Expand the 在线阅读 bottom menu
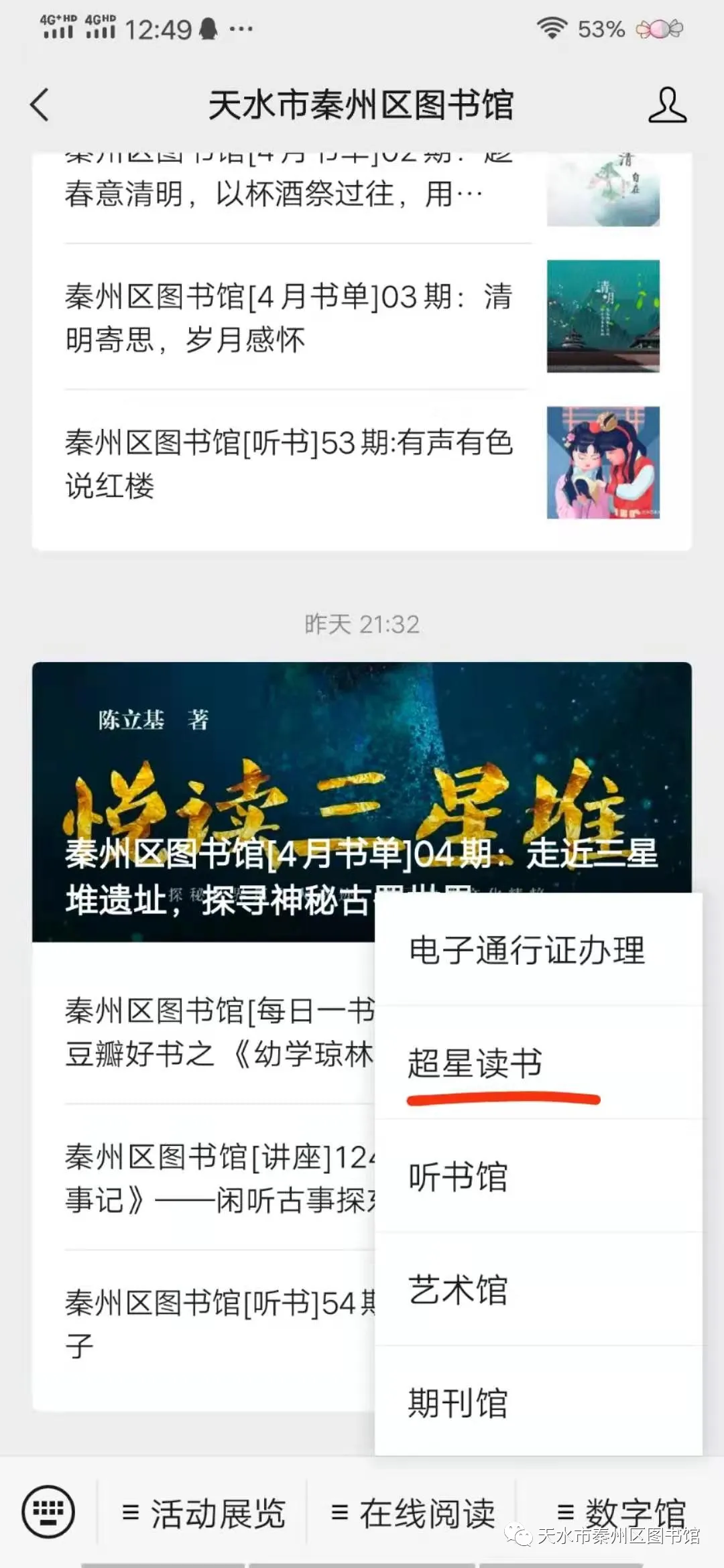724x1568 pixels. point(412,1513)
